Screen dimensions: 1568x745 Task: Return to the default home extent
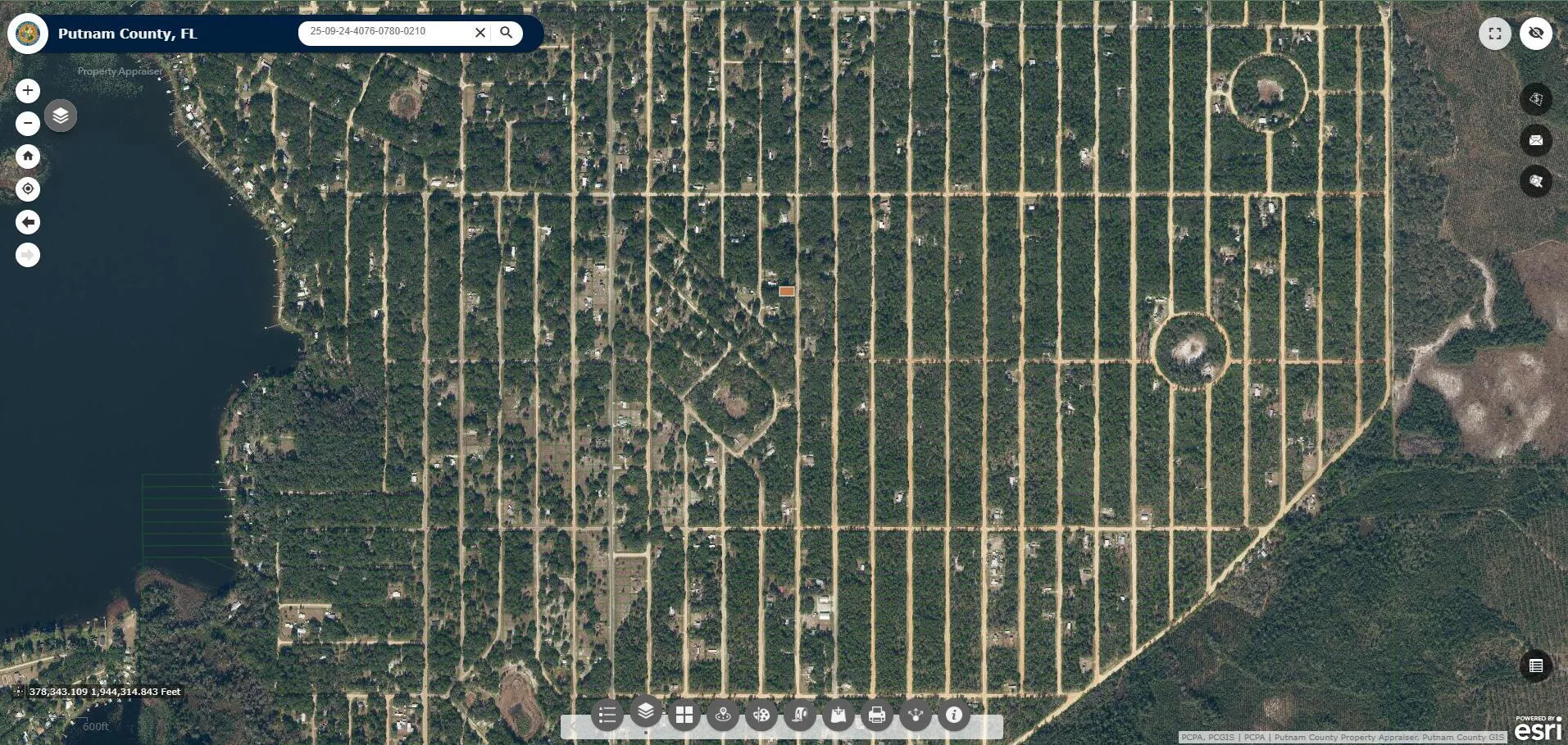[x=28, y=157]
